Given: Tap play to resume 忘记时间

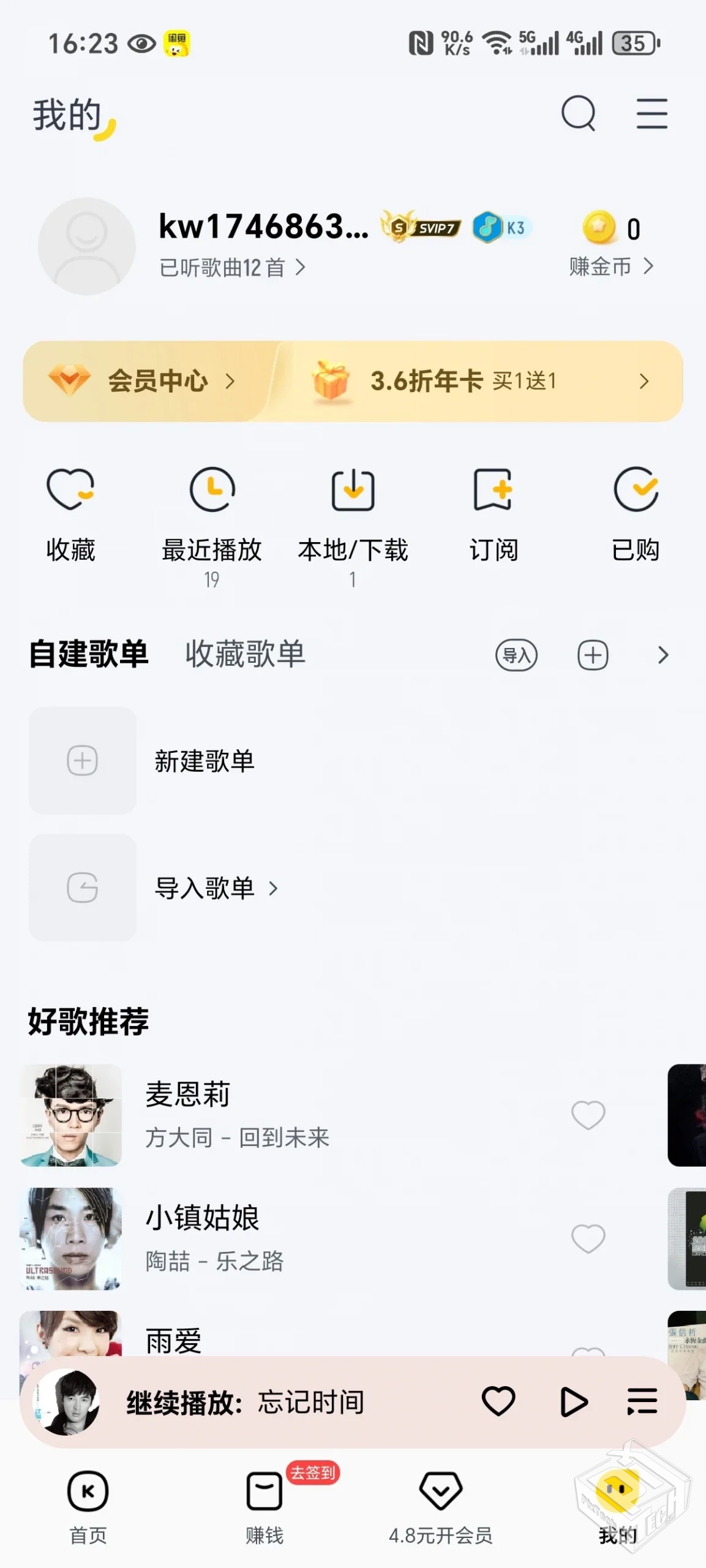Looking at the screenshot, I should [x=573, y=1401].
